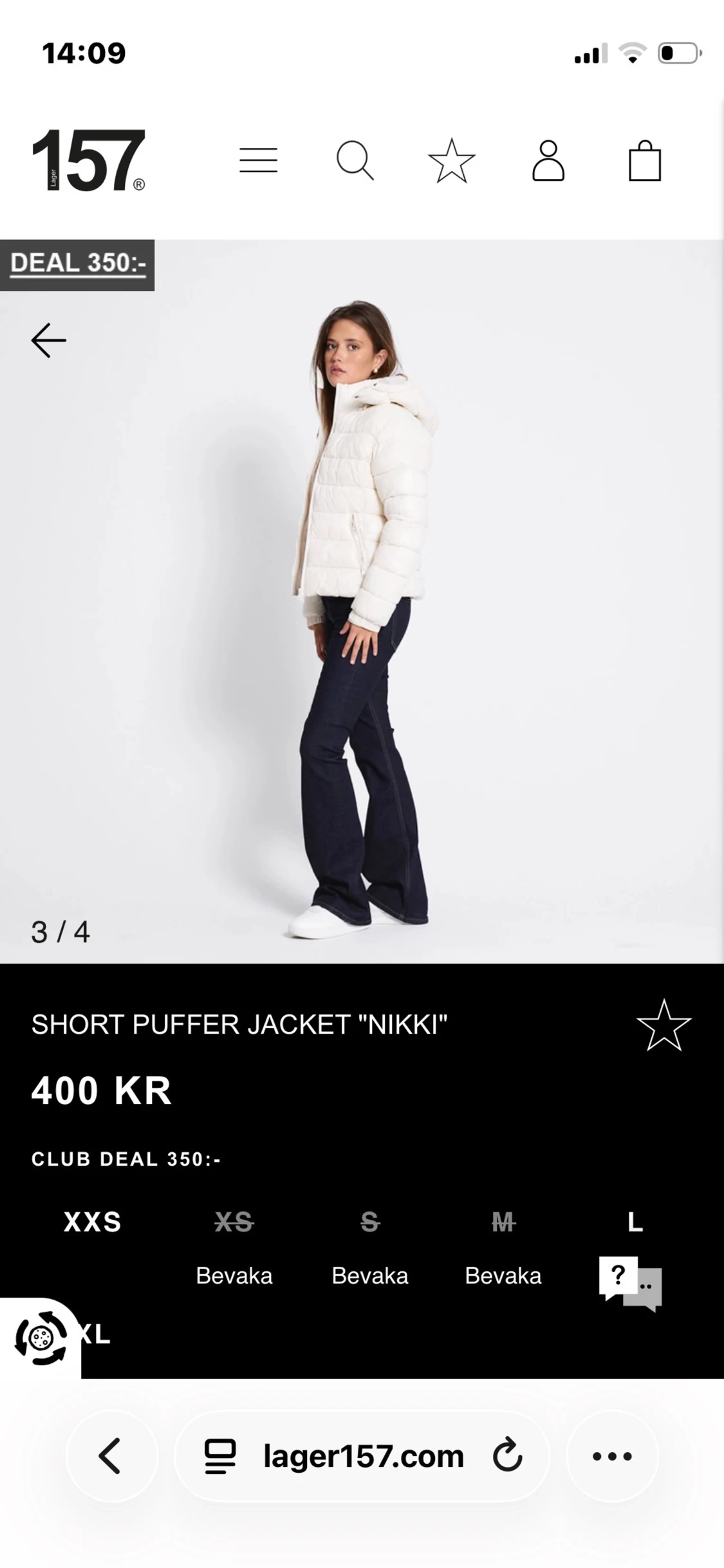Reload the lager157.com page

[x=507, y=1456]
